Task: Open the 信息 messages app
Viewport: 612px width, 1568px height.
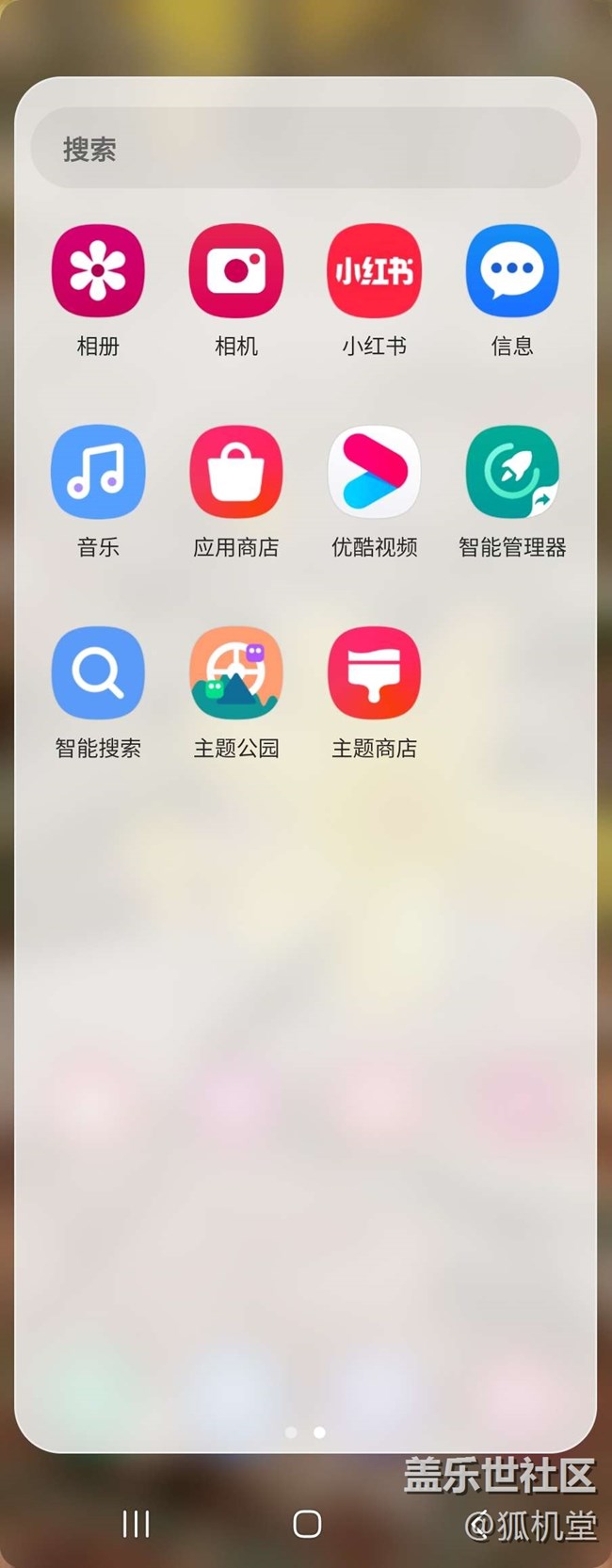Action: click(512, 271)
